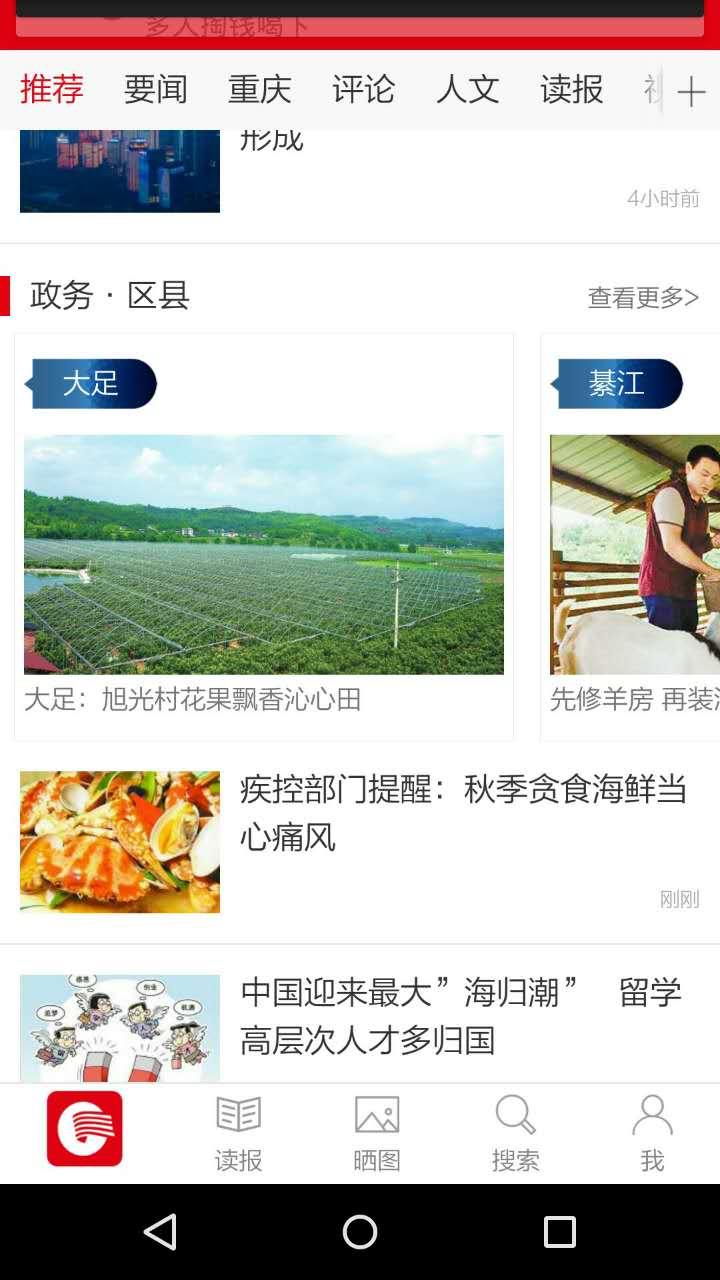
Task: Open the gout warning seafood article
Action: click(463, 814)
